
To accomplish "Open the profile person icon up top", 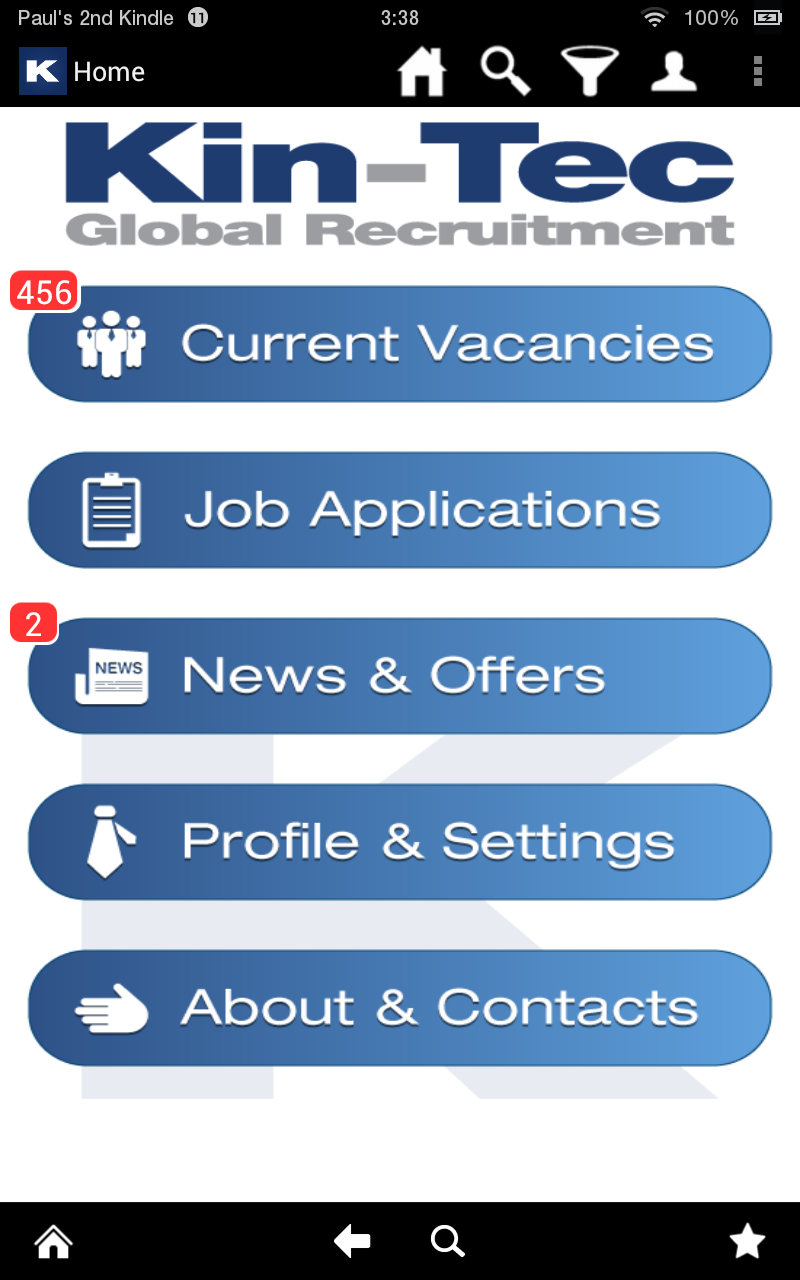I will tap(674, 71).
